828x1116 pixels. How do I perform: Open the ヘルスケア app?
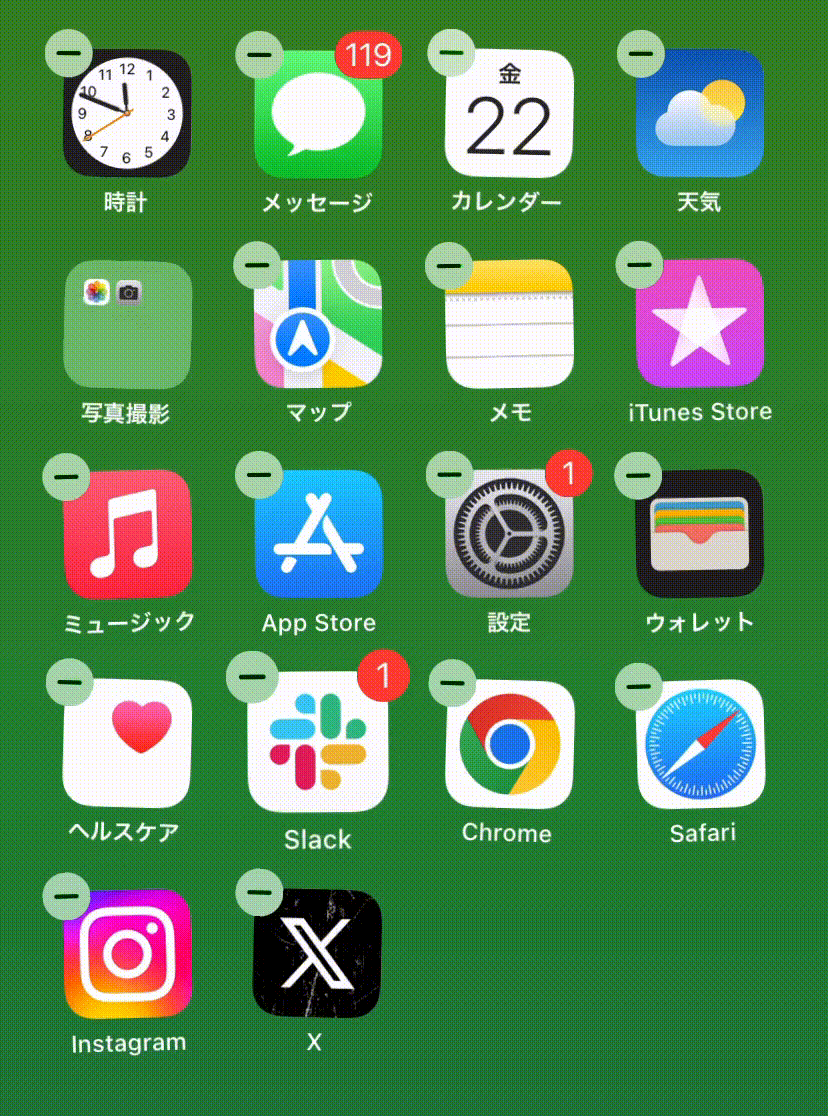[x=127, y=744]
